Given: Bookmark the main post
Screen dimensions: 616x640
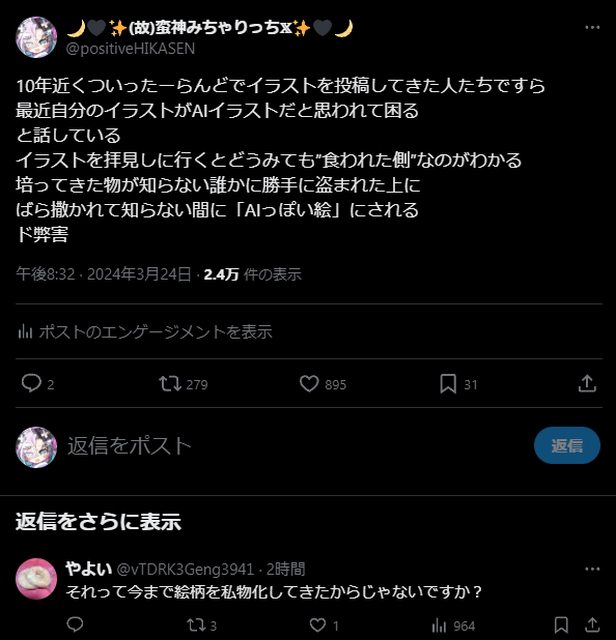Looking at the screenshot, I should click(448, 384).
